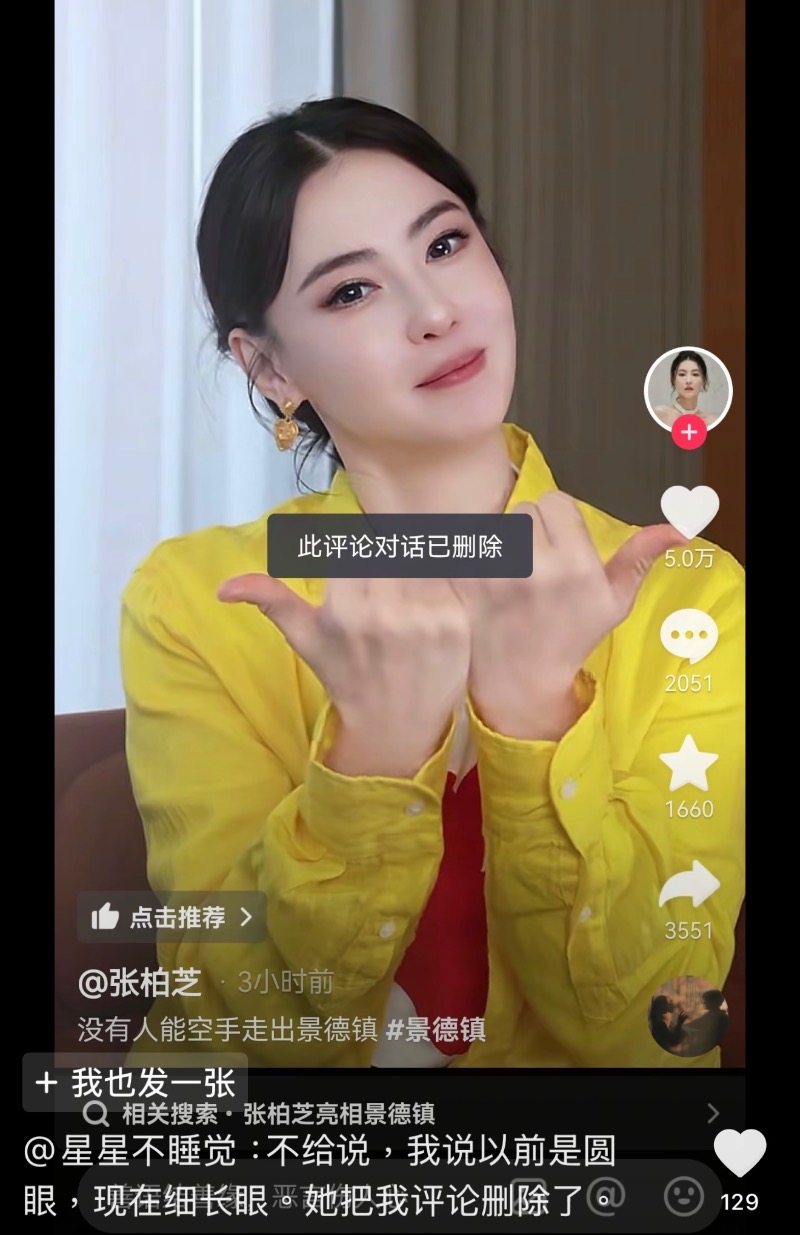Viewport: 800px width, 1235px height.
Task: Follow the creator with the red plus
Action: (x=688, y=433)
